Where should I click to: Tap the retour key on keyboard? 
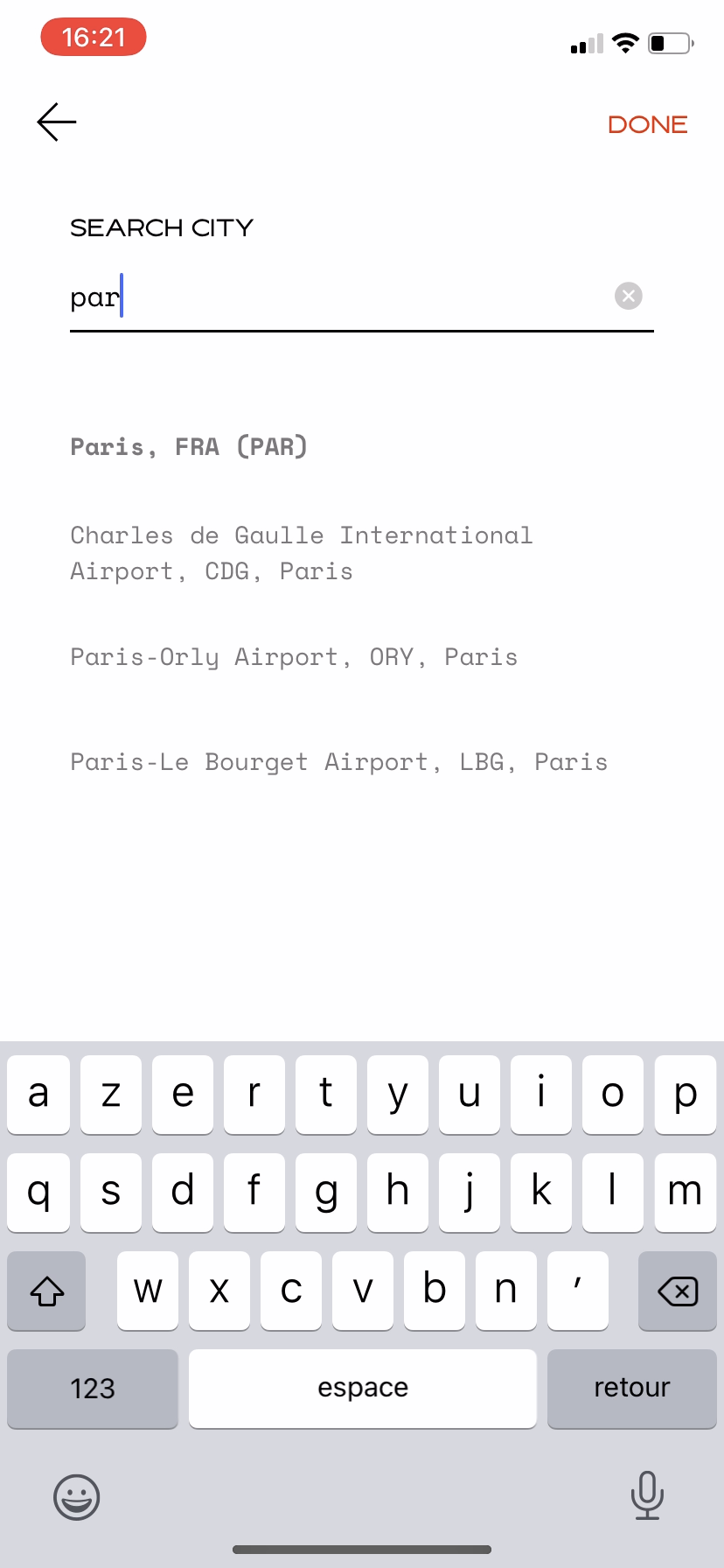pyautogui.click(x=631, y=1388)
